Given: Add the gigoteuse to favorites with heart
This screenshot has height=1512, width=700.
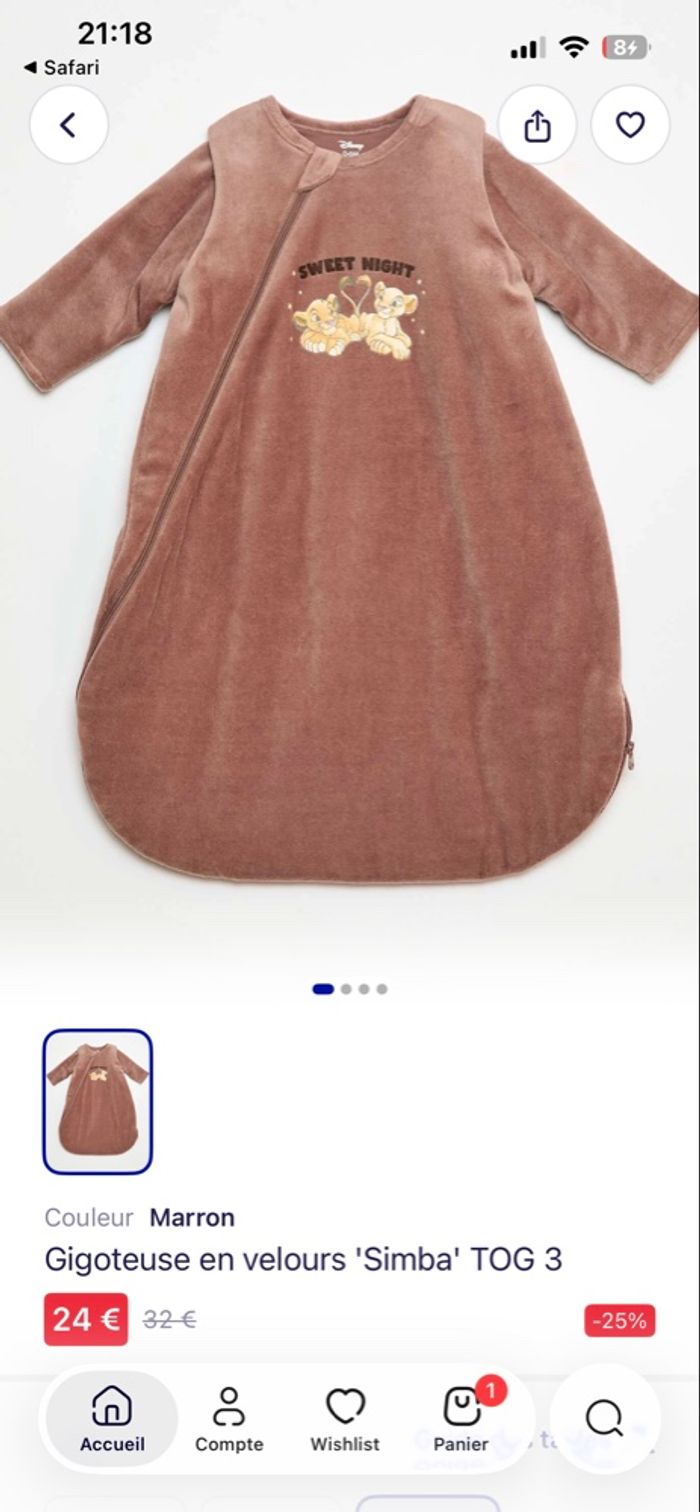Looking at the screenshot, I should pos(629,126).
